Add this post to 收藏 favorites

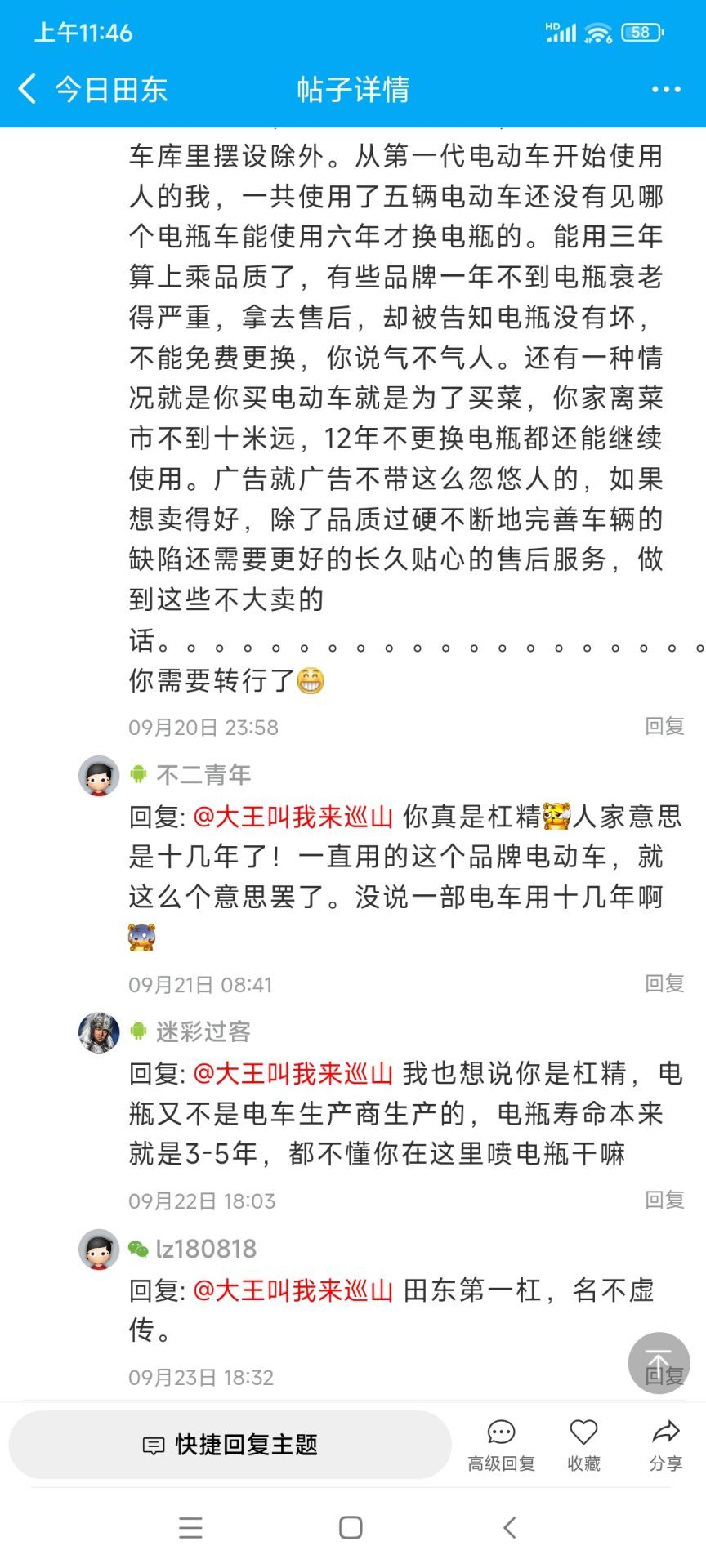583,1445
